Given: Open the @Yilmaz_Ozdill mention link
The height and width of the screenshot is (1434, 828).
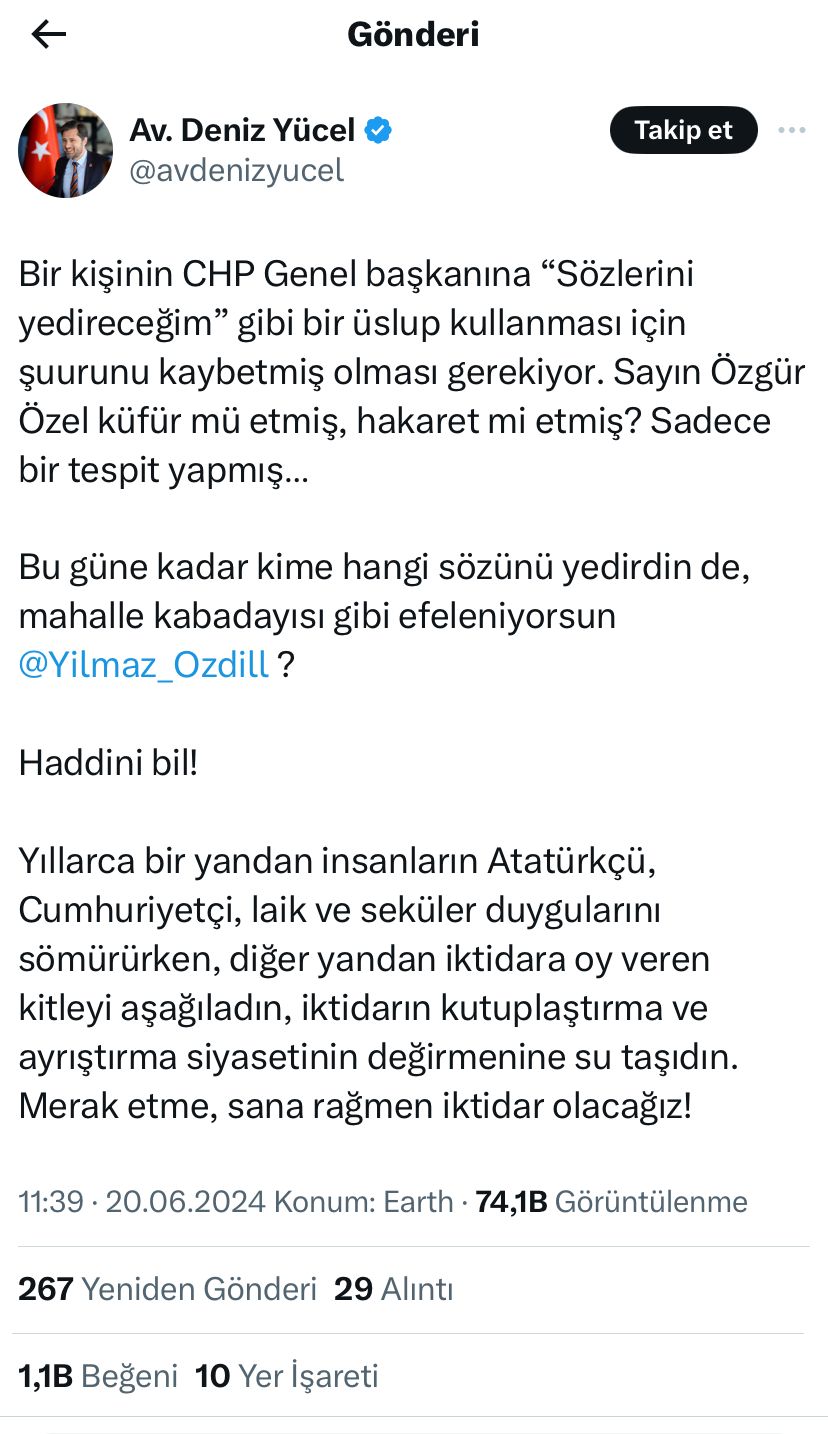Looking at the screenshot, I should [144, 665].
